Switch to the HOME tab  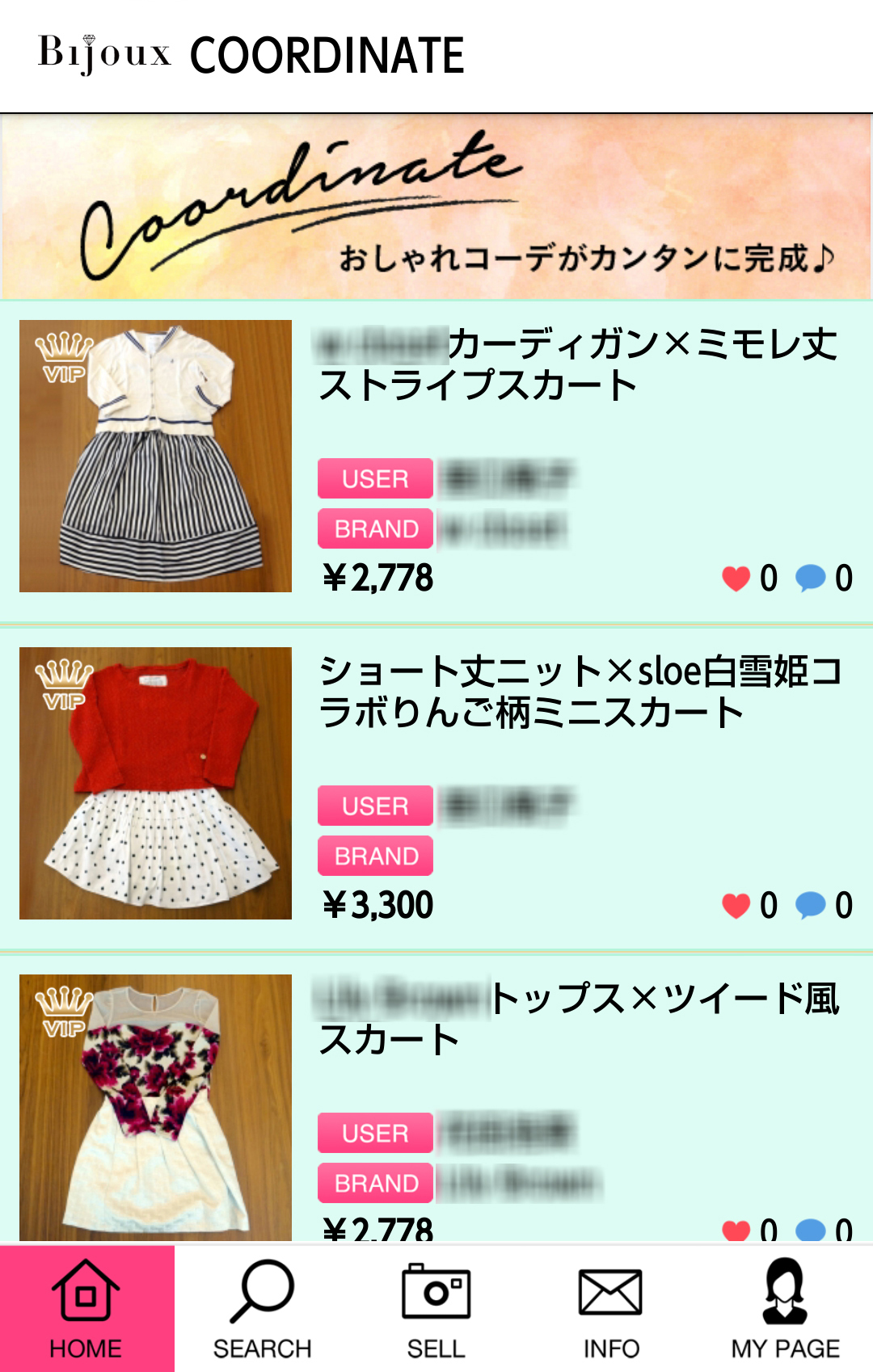pyautogui.click(x=86, y=1309)
